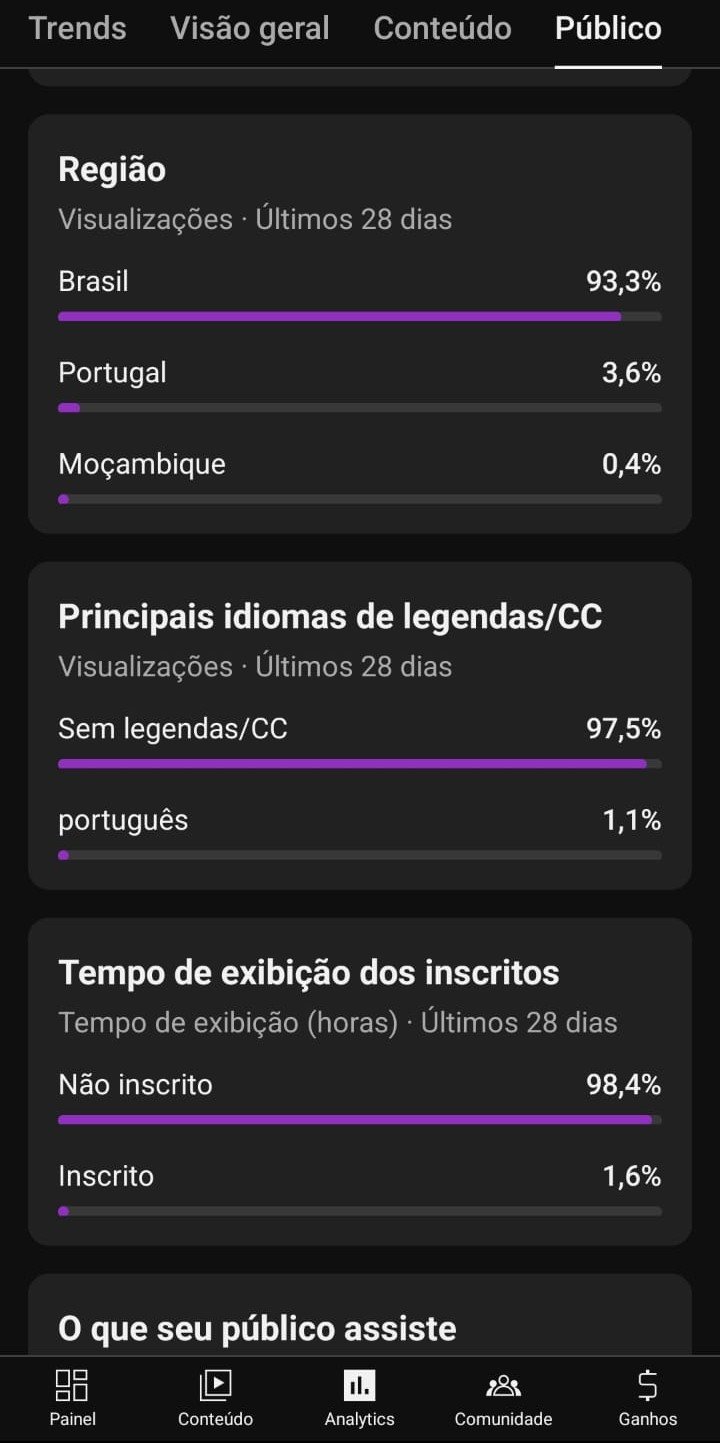Viewport: 720px width, 1443px height.
Task: Open the Ganhos section
Action: pos(648,1398)
